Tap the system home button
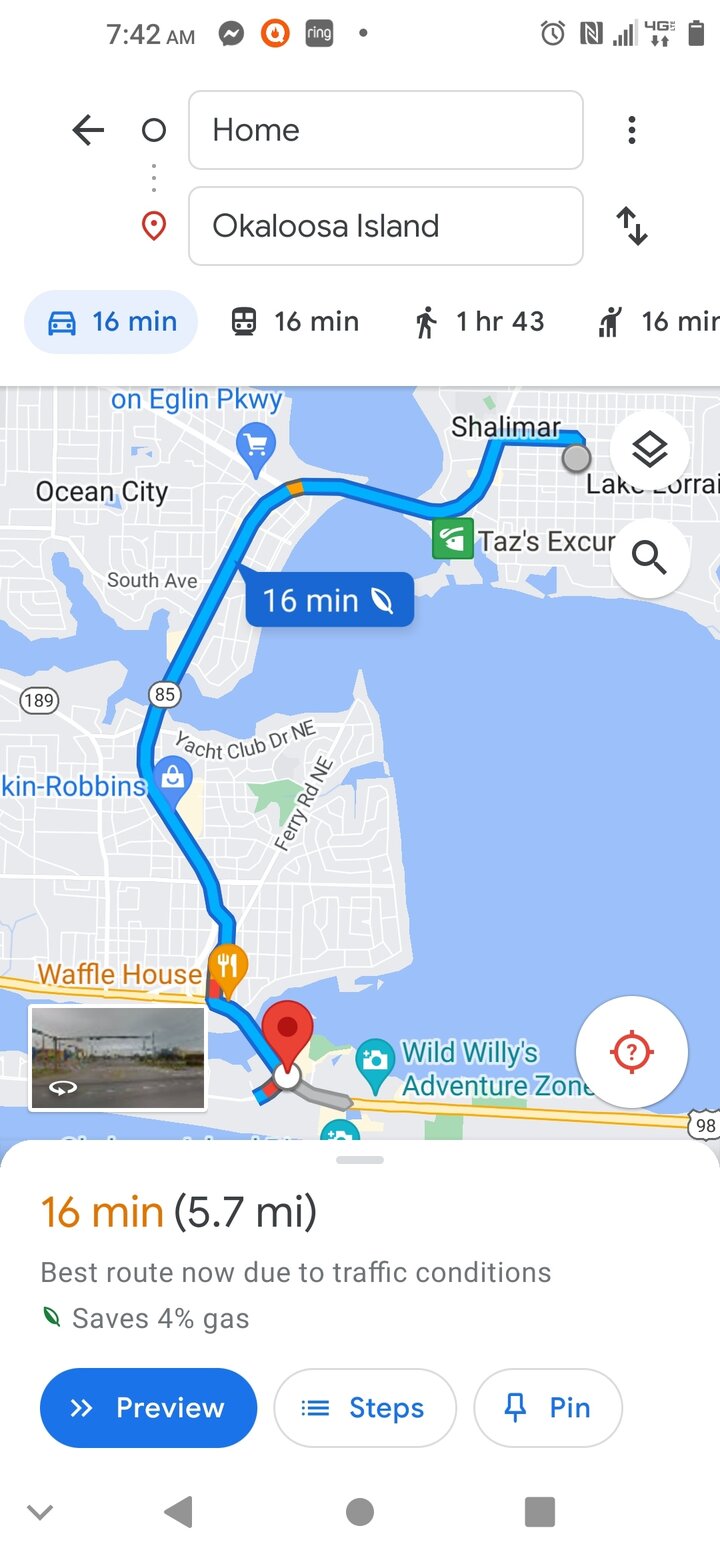 point(360,1512)
